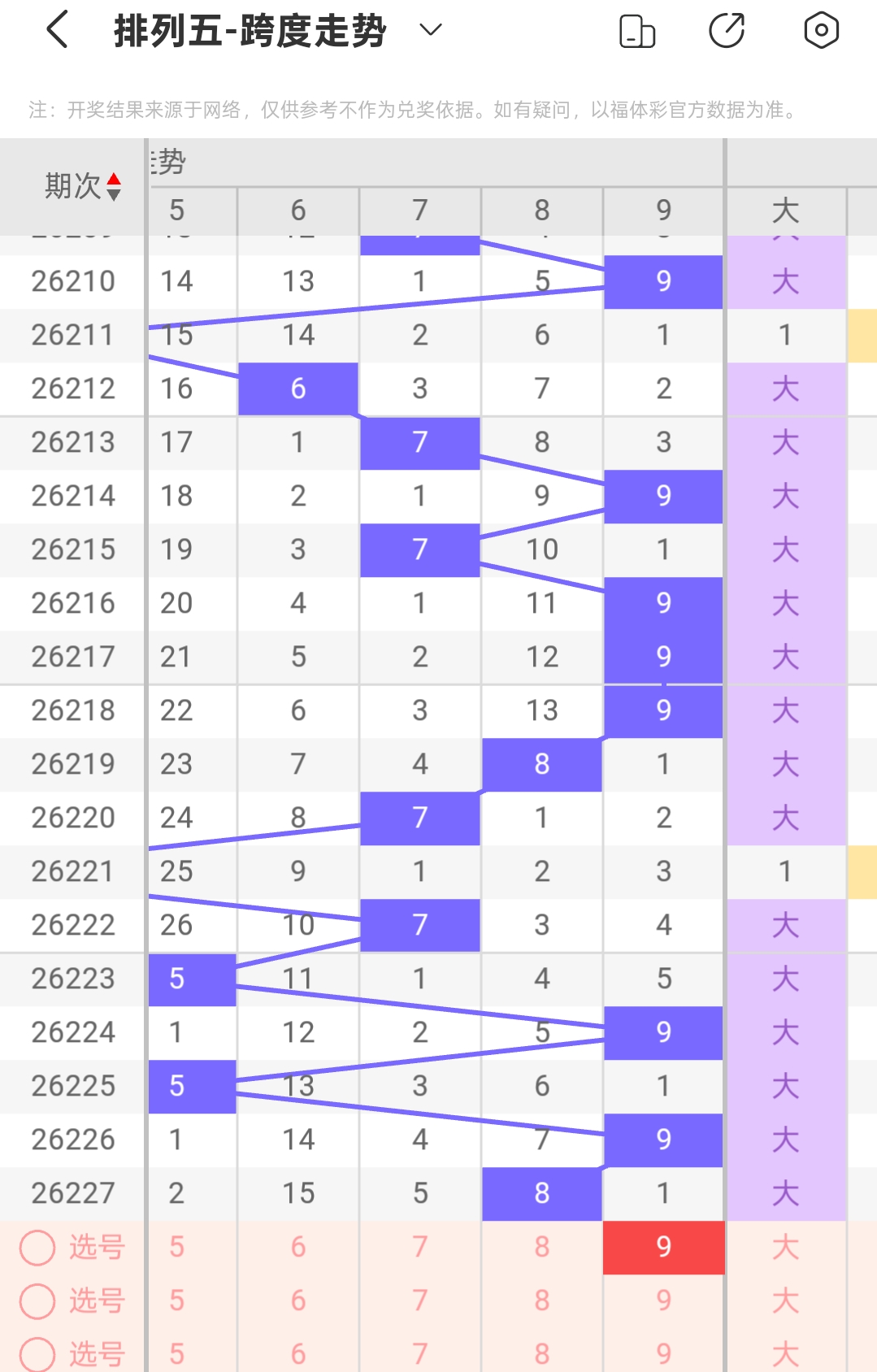Viewport: 877px width, 1372px height.
Task: Select the first 选号 row radio circle
Action: pos(37,1248)
